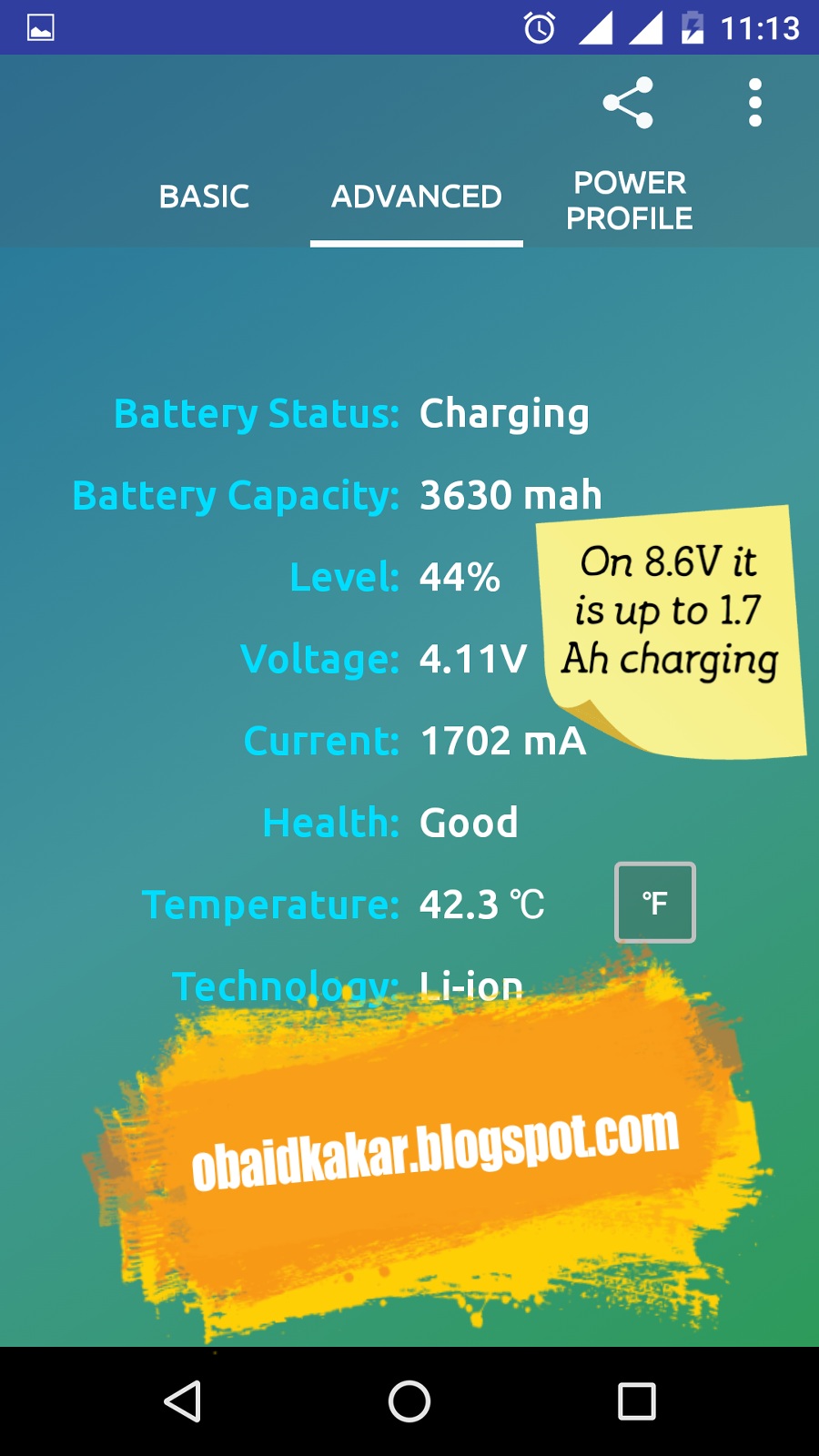This screenshot has width=819, height=1456.
Task: Open the Power Profile tab
Action: coord(629,200)
